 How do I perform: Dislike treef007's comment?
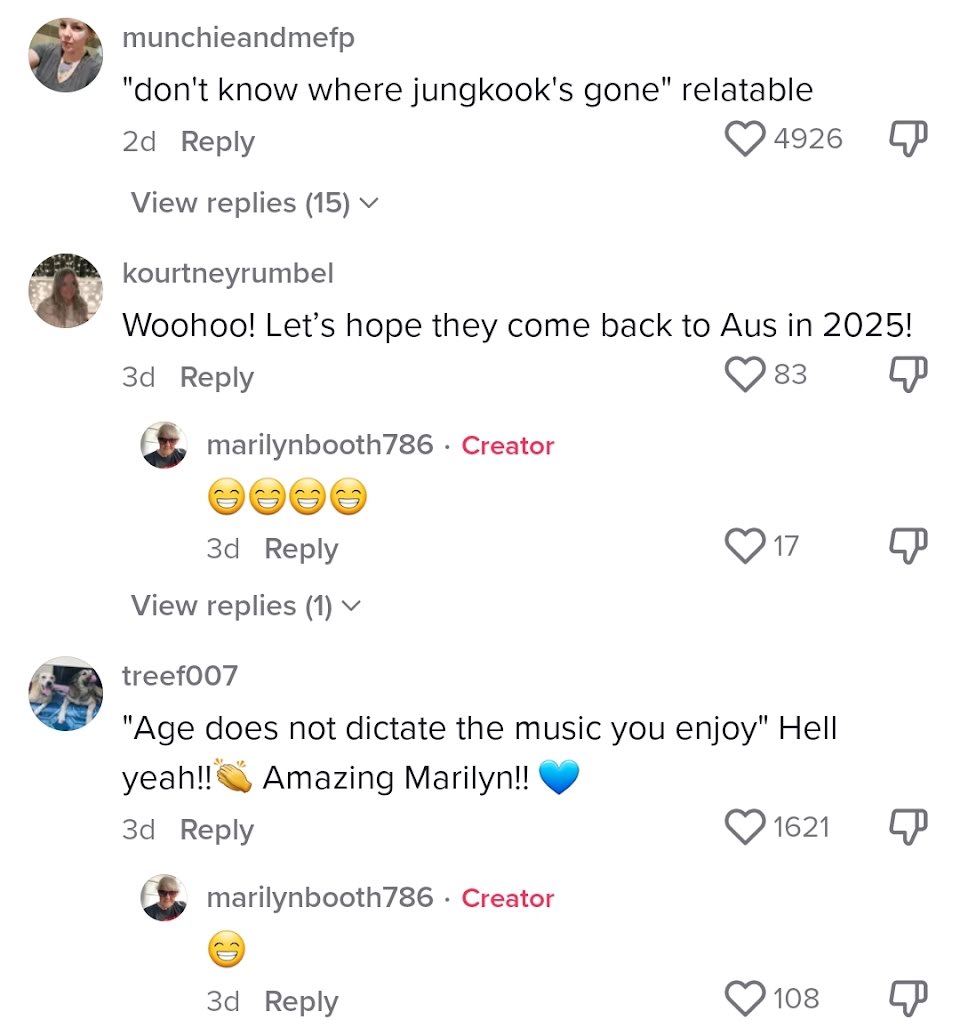pos(909,827)
